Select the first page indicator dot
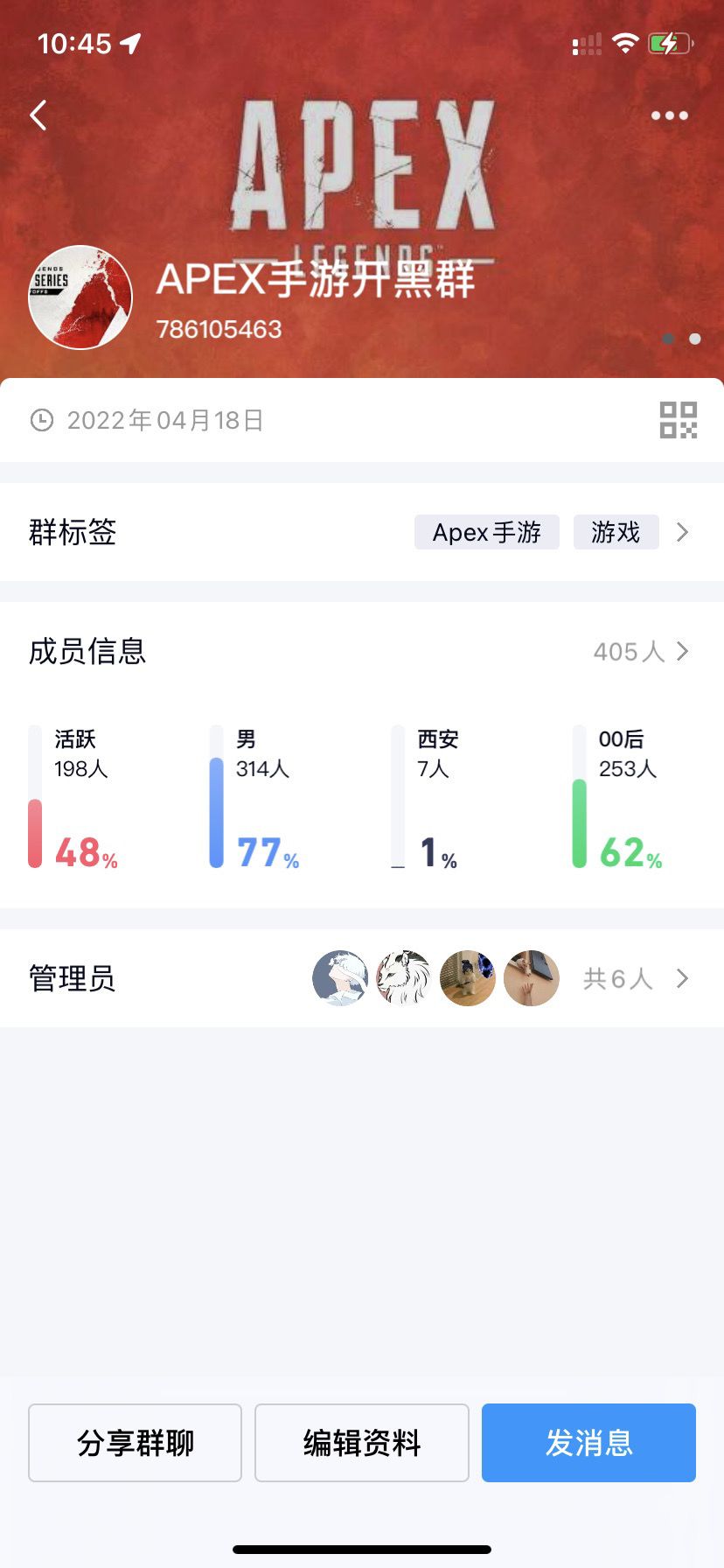Image resolution: width=724 pixels, height=1568 pixels. coord(669,338)
